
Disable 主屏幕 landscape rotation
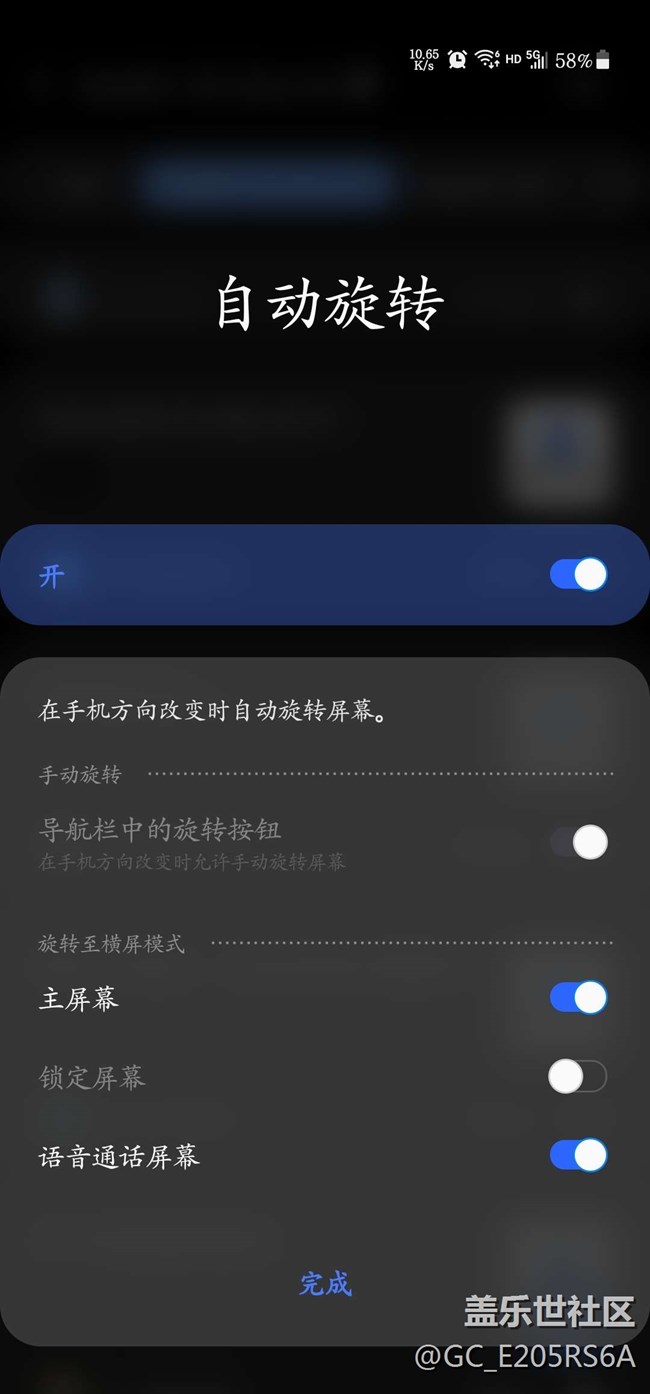click(x=578, y=997)
